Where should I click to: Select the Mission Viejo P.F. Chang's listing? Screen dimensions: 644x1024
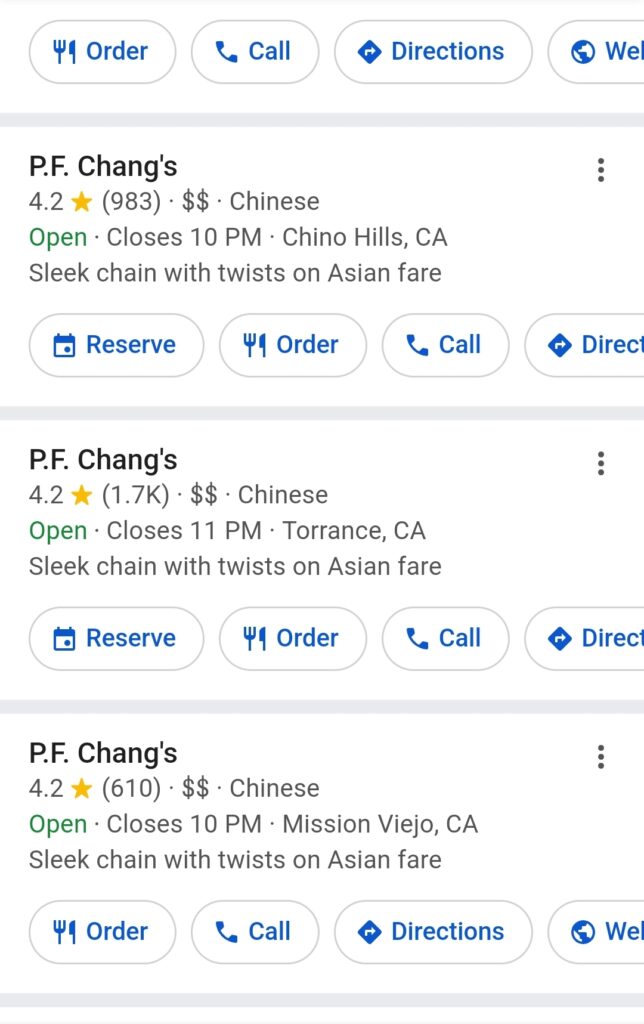tap(103, 753)
